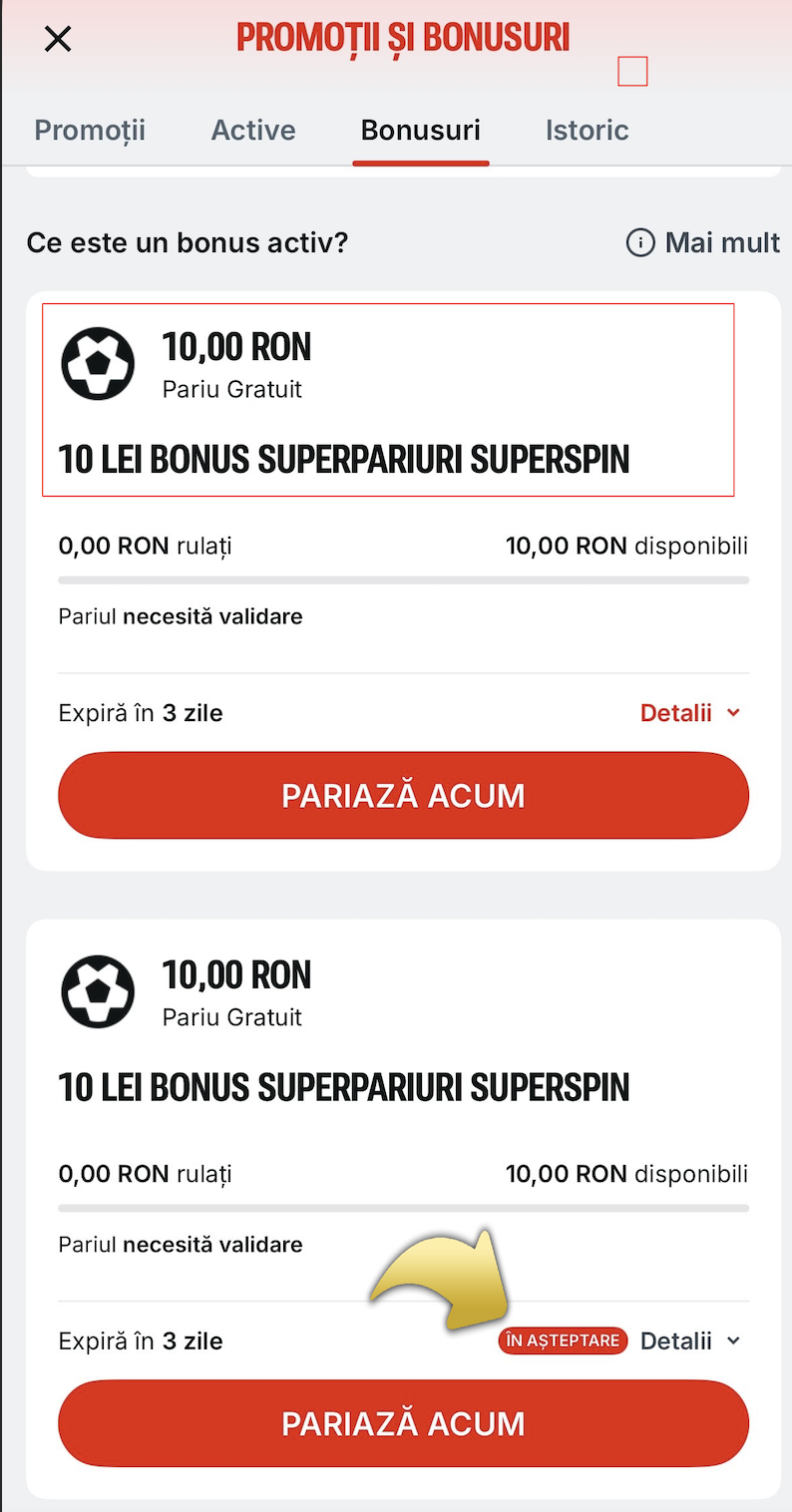Tap Mai mult info about active bonuses

click(703, 242)
